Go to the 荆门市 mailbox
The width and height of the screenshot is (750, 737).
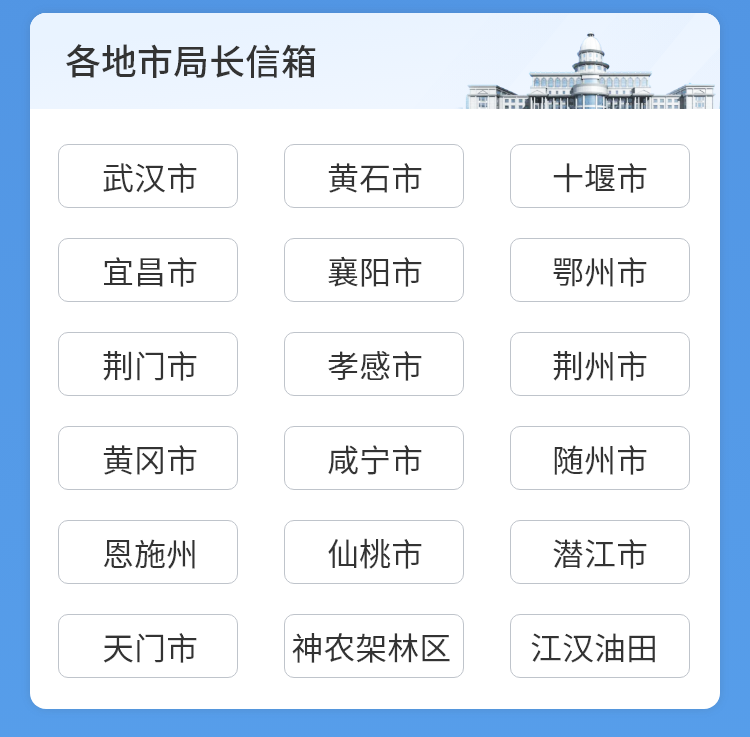[x=148, y=364]
